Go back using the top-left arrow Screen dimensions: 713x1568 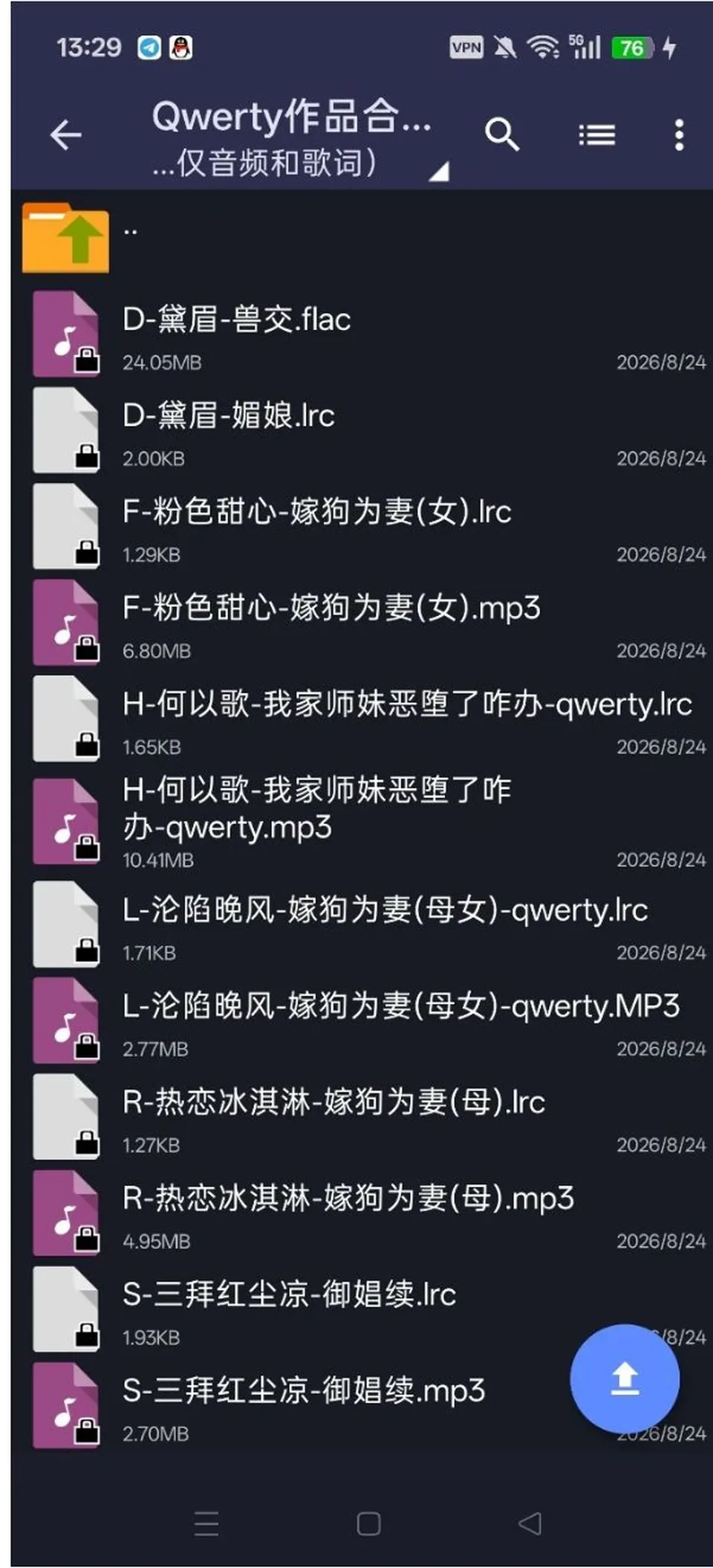(65, 135)
